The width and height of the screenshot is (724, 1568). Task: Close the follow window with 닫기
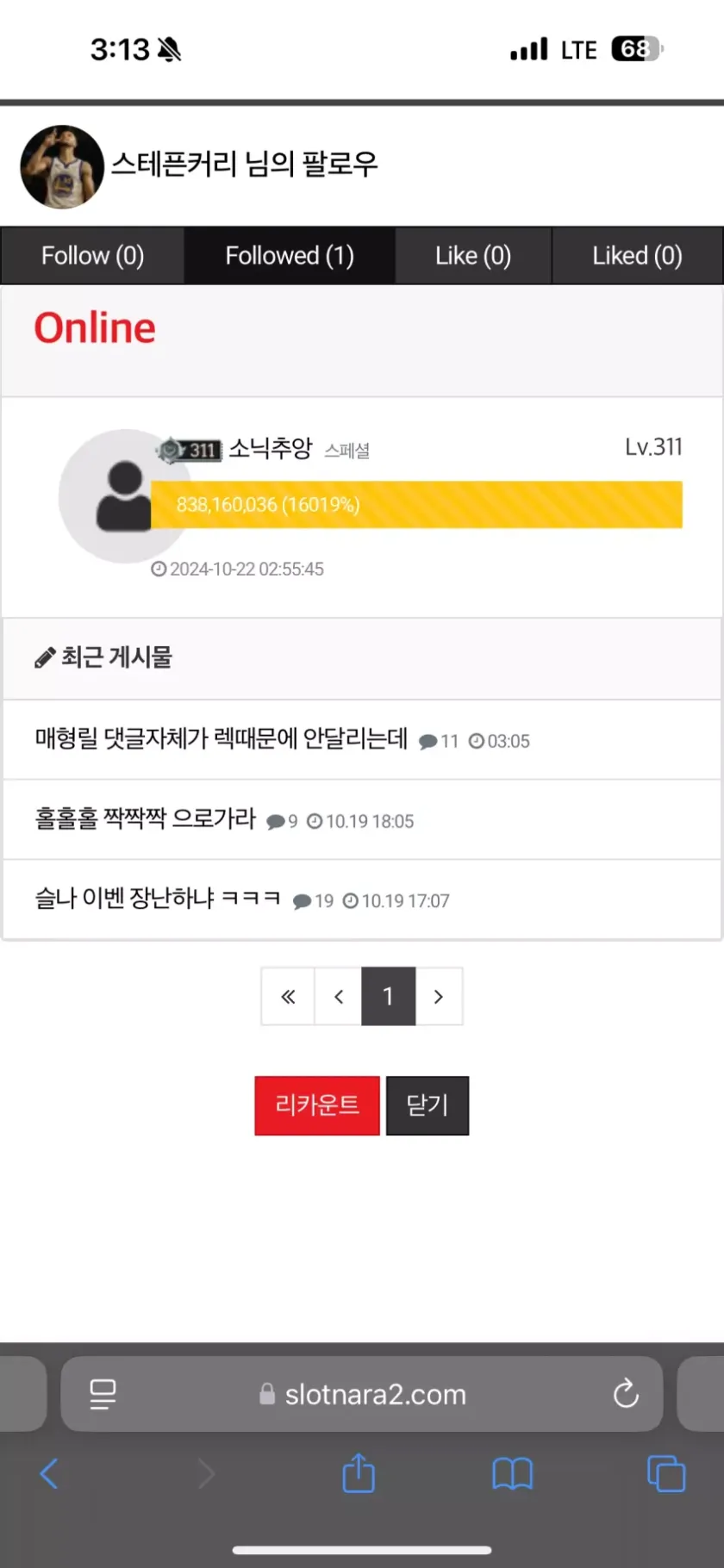(428, 1105)
